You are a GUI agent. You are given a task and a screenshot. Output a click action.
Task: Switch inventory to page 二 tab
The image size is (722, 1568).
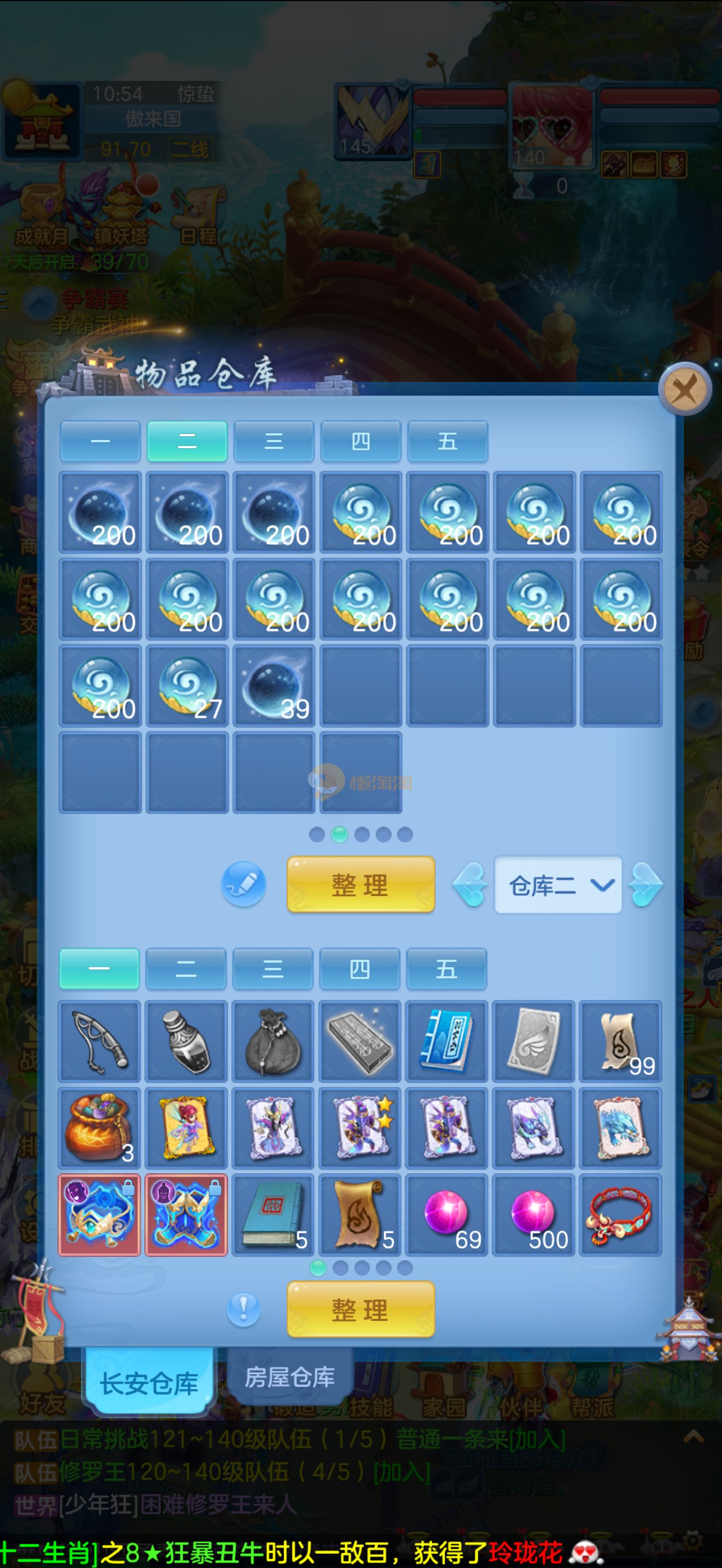click(x=187, y=968)
